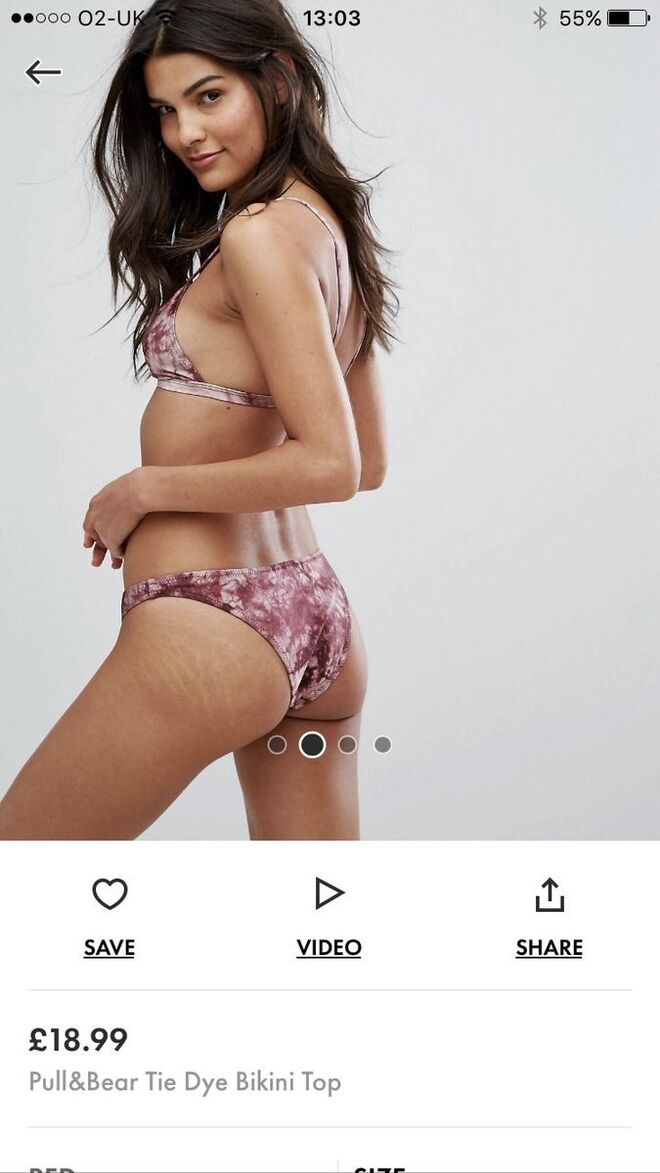Viewport: 660px width, 1173px height.
Task: Jump to the fourth image dot
Action: pyautogui.click(x=383, y=745)
